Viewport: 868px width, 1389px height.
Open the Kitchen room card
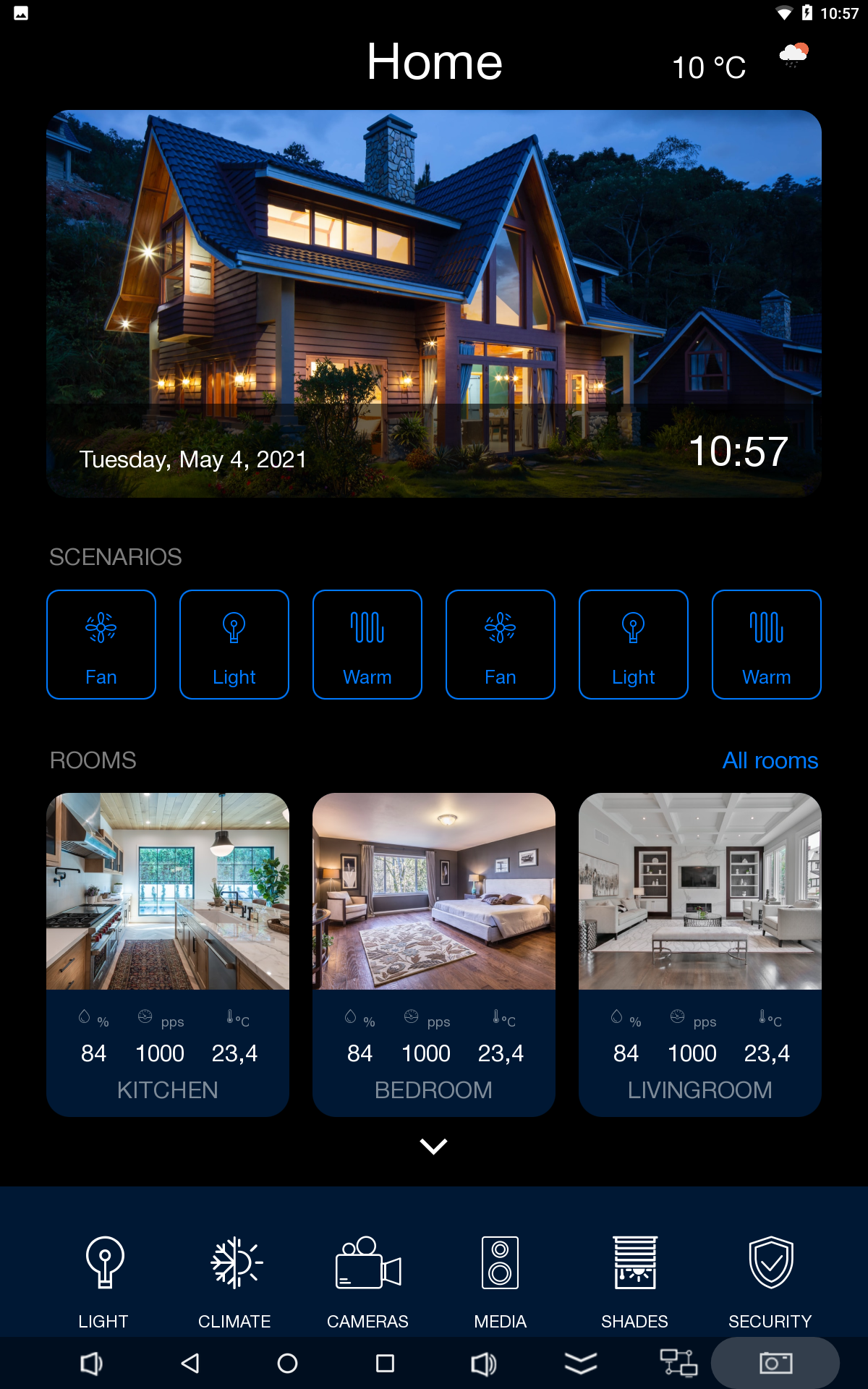(x=168, y=953)
